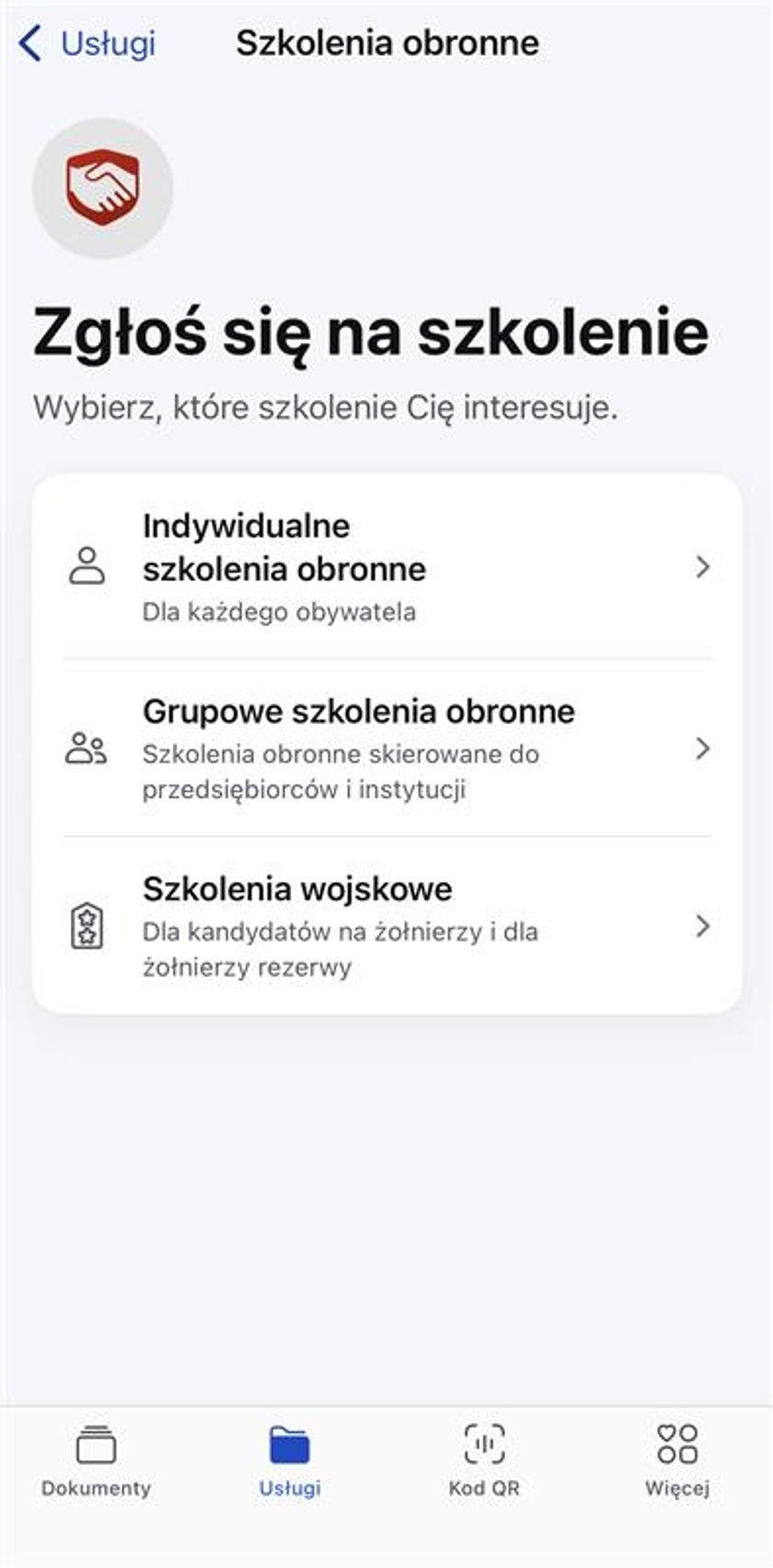The width and height of the screenshot is (773, 1568).
Task: Open the Kod QR tab
Action: click(484, 1461)
